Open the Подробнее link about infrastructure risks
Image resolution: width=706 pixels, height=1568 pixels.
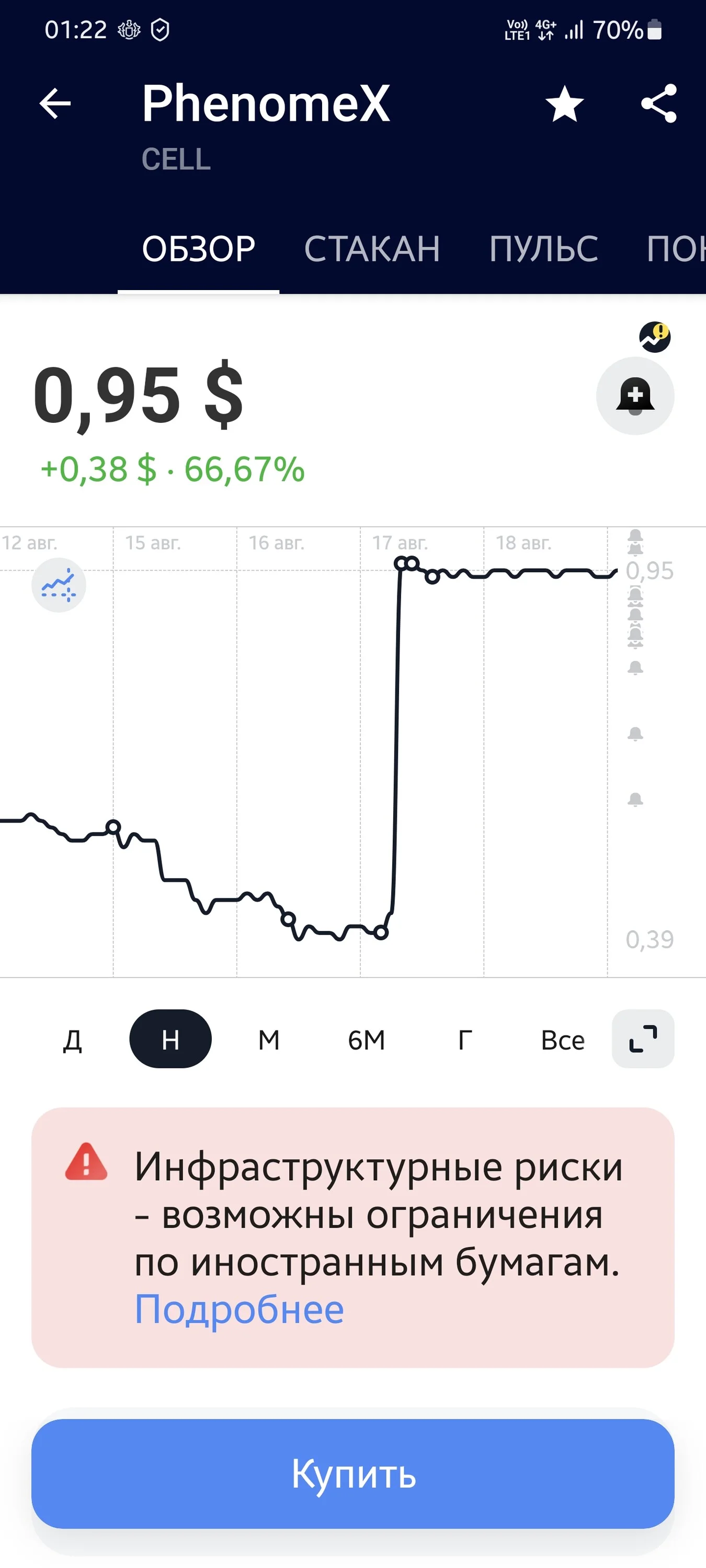[240, 1310]
